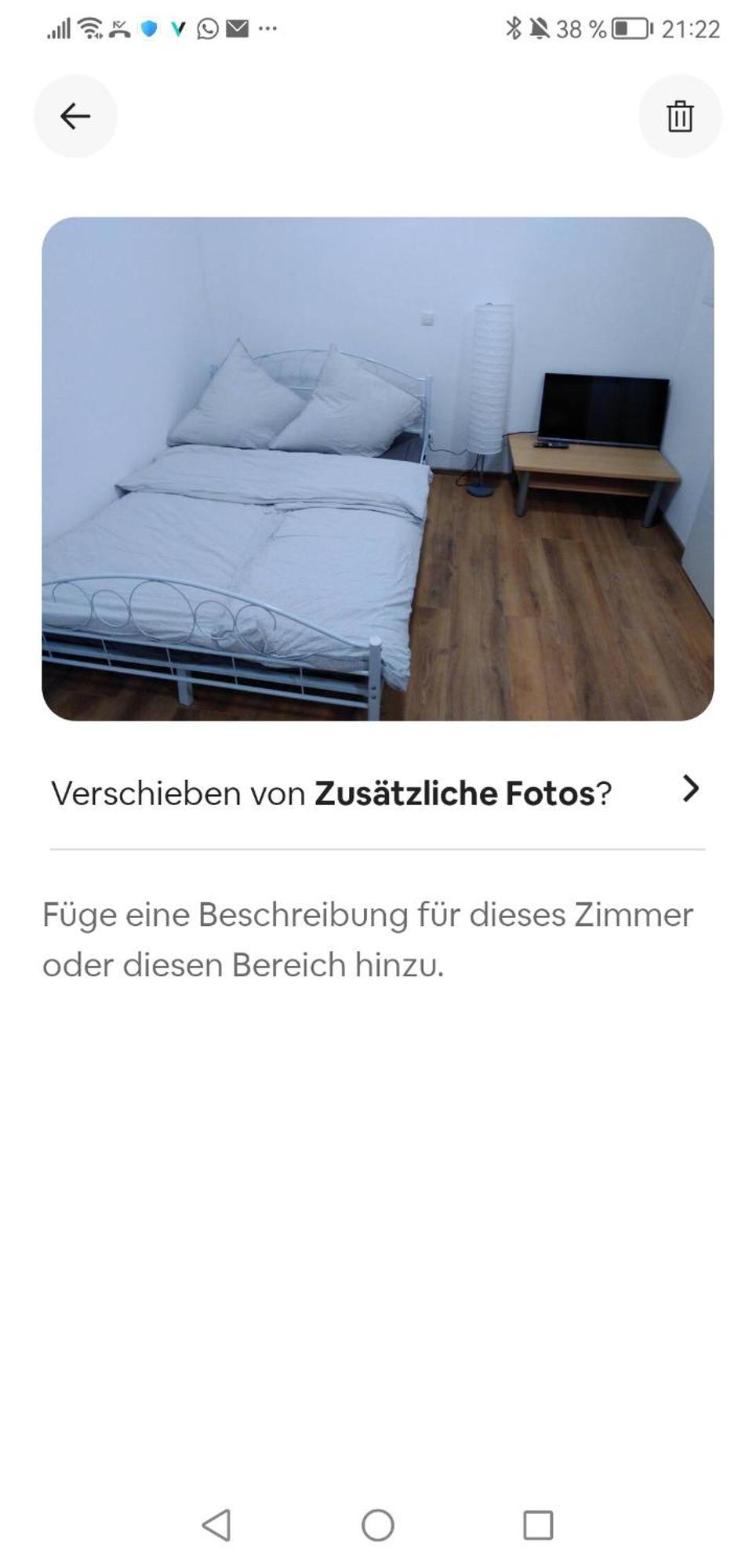
Task: Open 'Verschieben von Zusätzliche Fotos?' row
Action: [376, 793]
